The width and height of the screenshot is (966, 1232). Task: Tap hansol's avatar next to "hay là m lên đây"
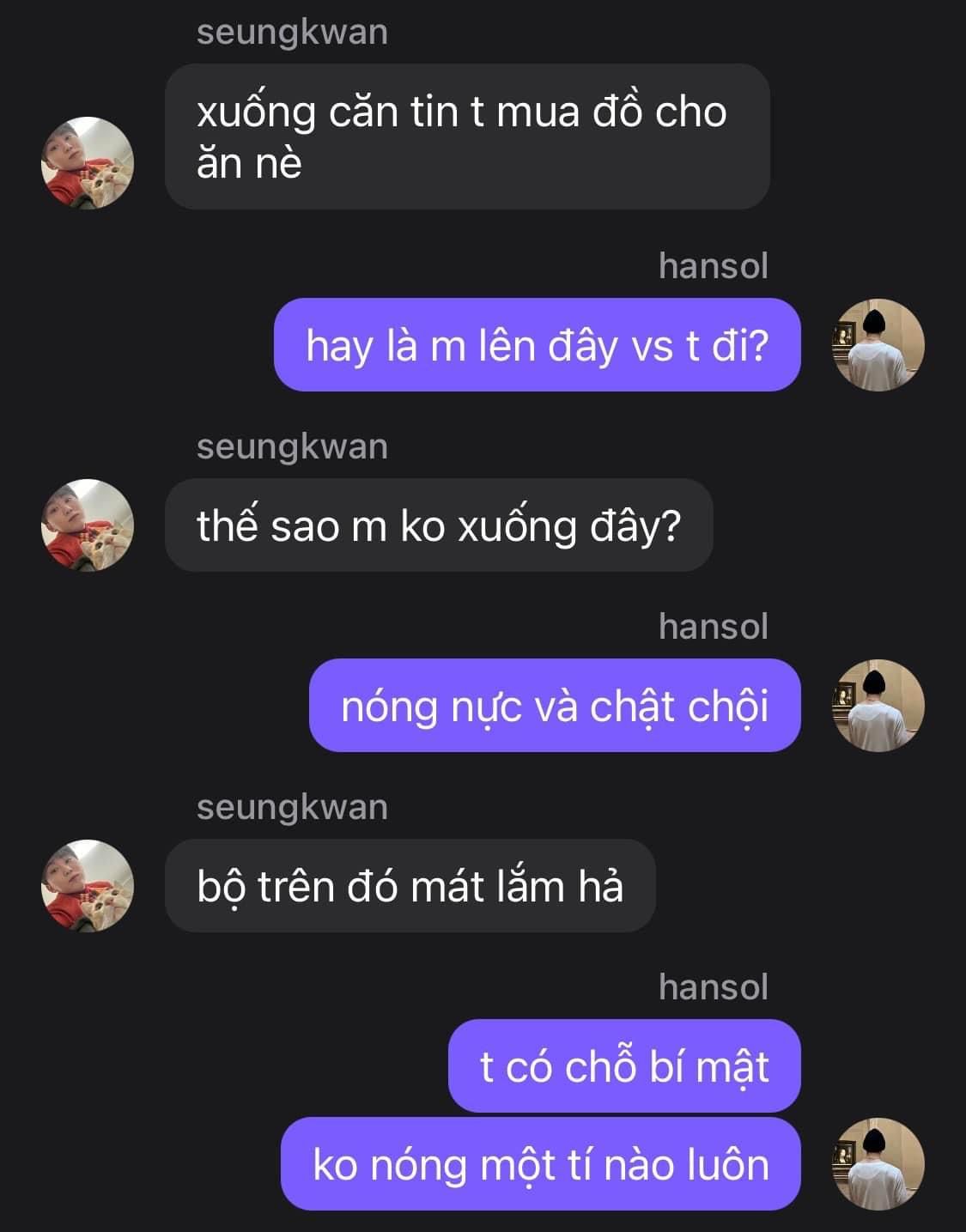878,344
